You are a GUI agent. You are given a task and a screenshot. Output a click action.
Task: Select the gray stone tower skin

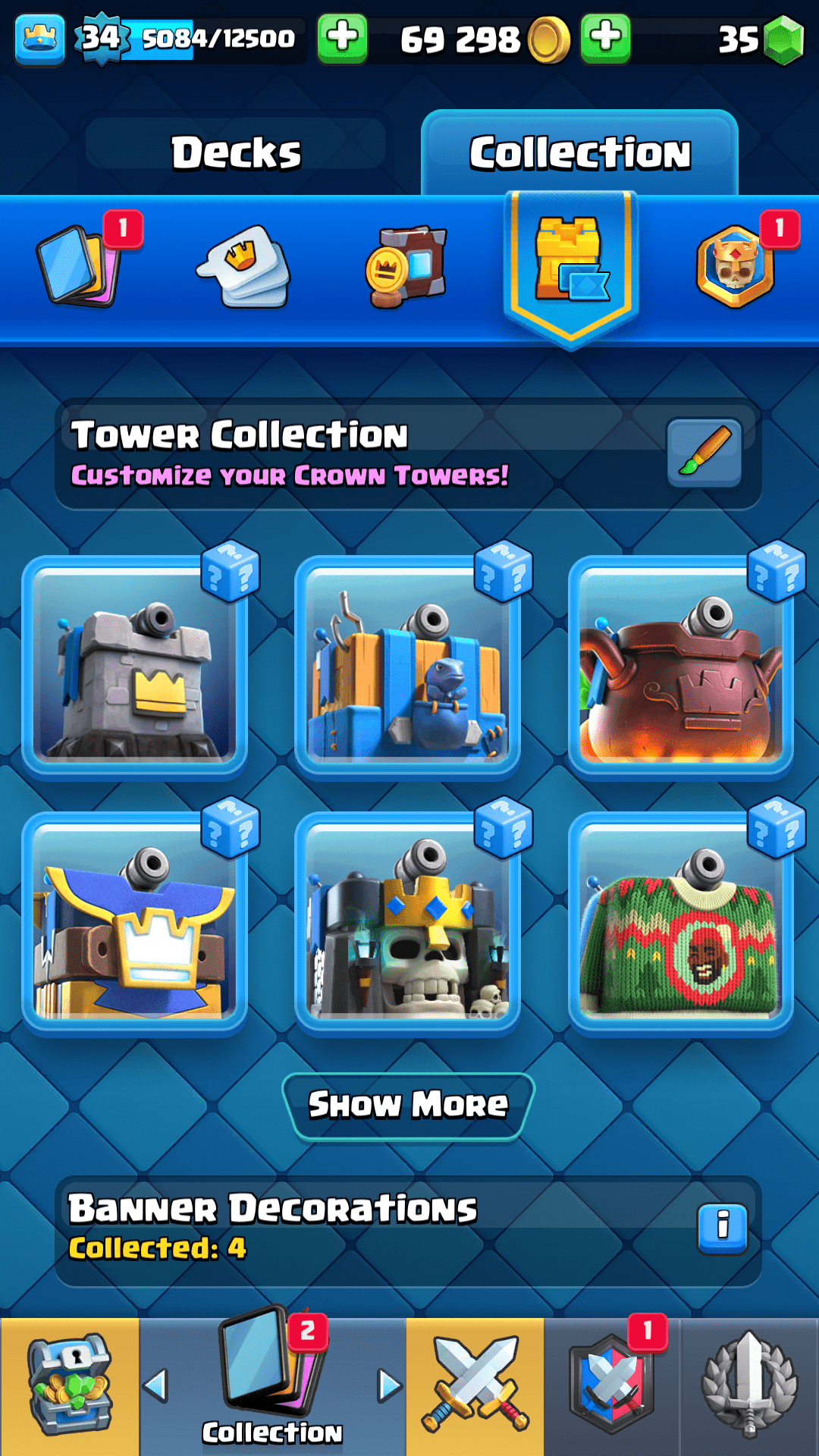(134, 667)
